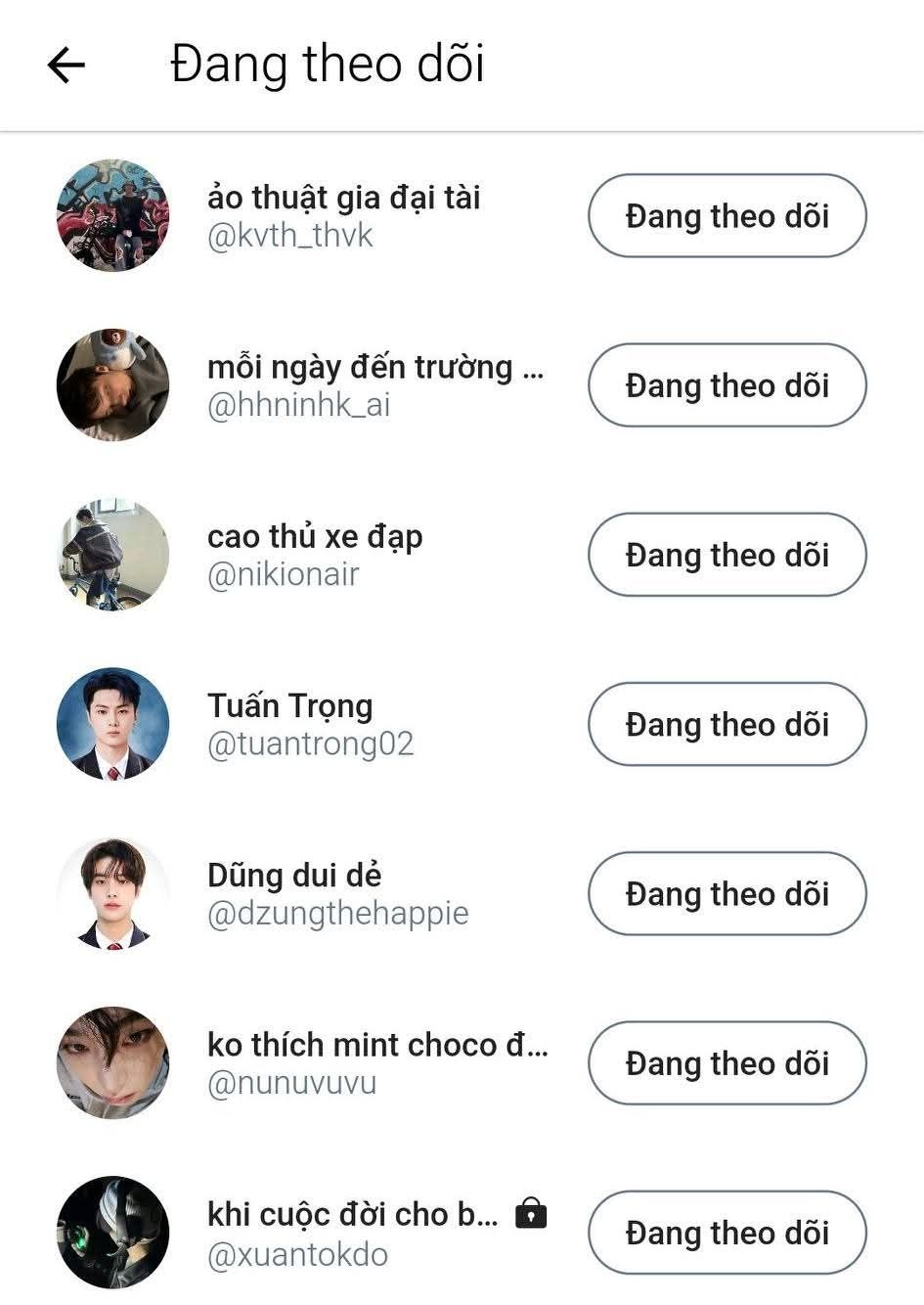Unfollow Dũng dui dẻ with the follow button

(726, 893)
